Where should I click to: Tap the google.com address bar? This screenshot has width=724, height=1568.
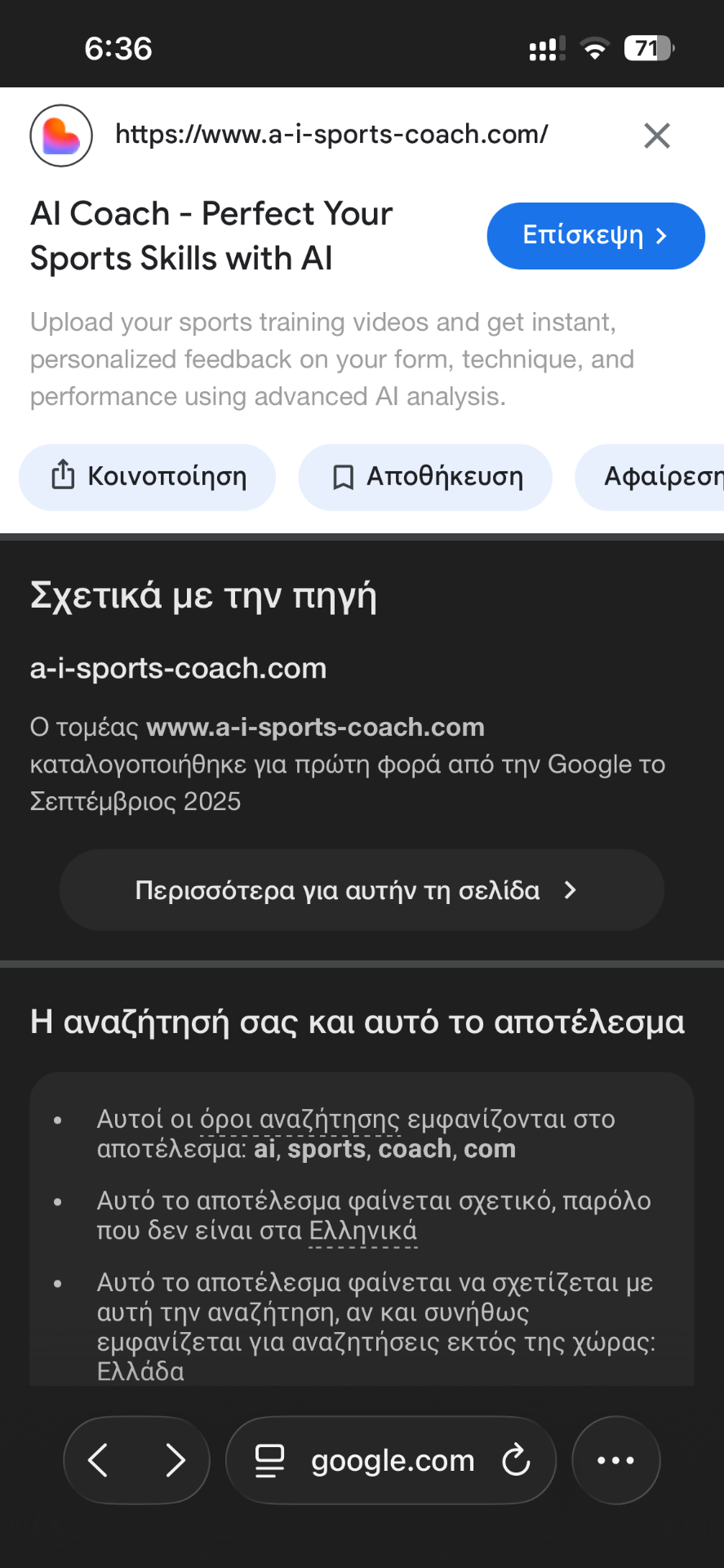[x=393, y=1460]
